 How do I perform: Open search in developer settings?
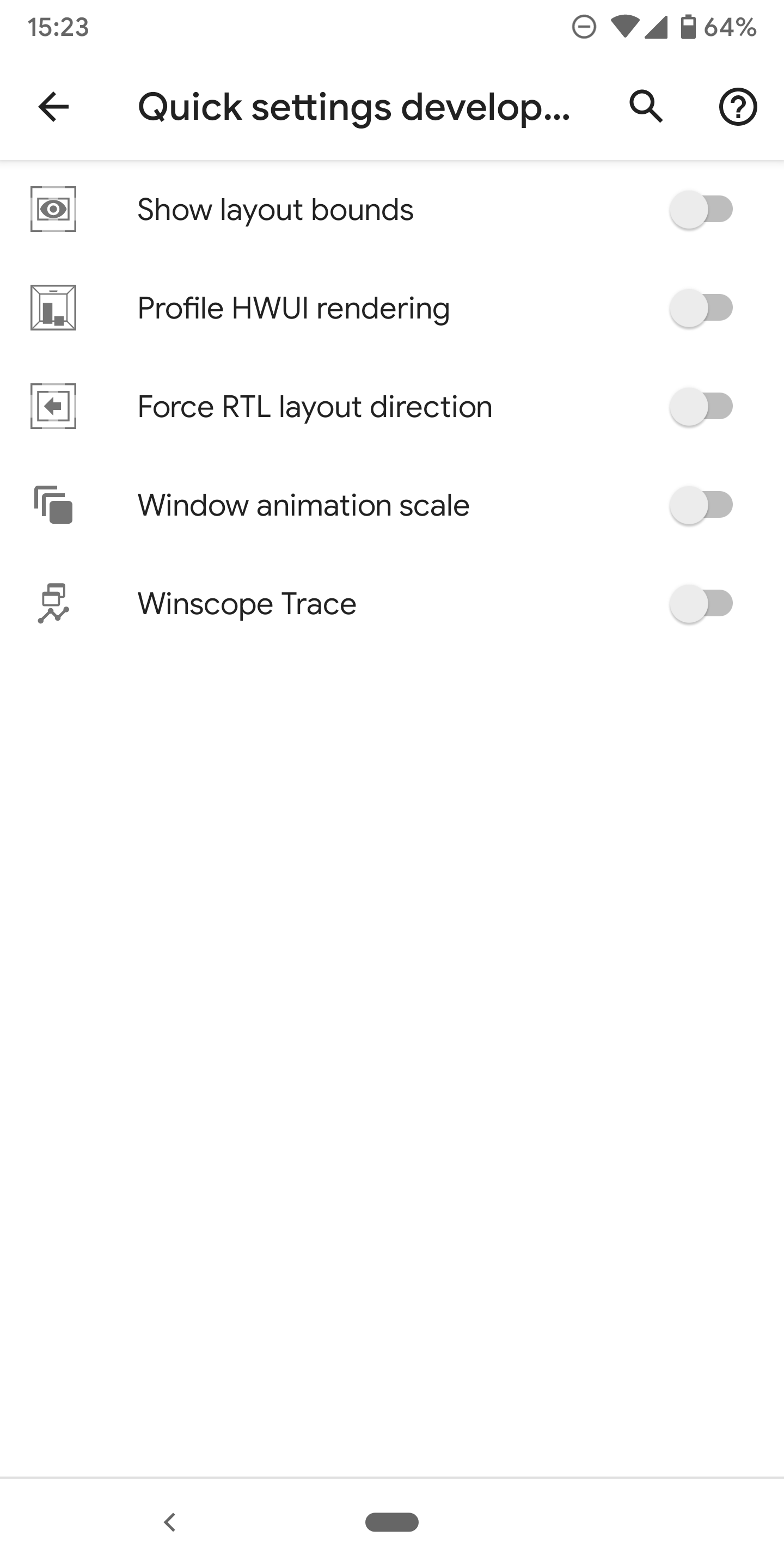pyautogui.click(x=645, y=107)
